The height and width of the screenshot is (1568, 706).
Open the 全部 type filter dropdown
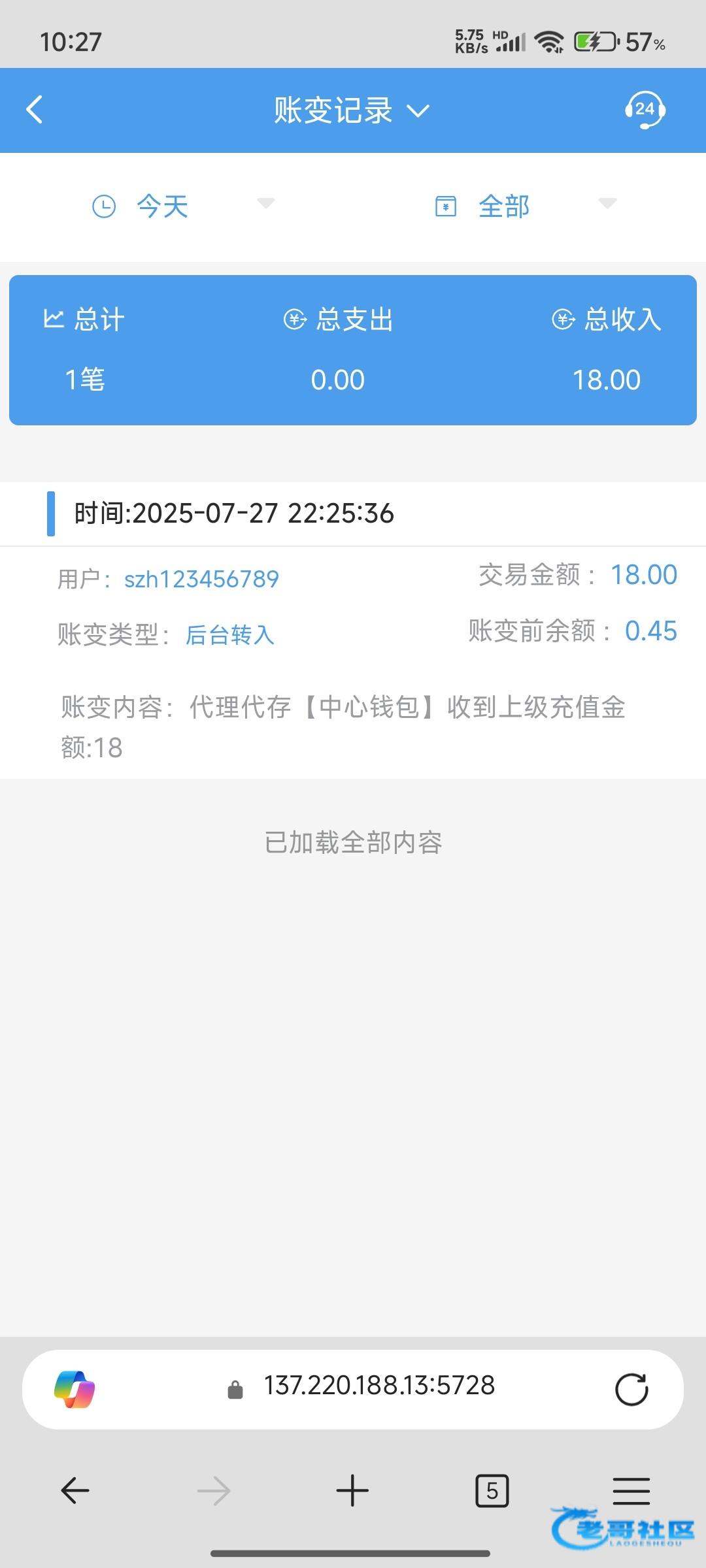click(x=526, y=206)
